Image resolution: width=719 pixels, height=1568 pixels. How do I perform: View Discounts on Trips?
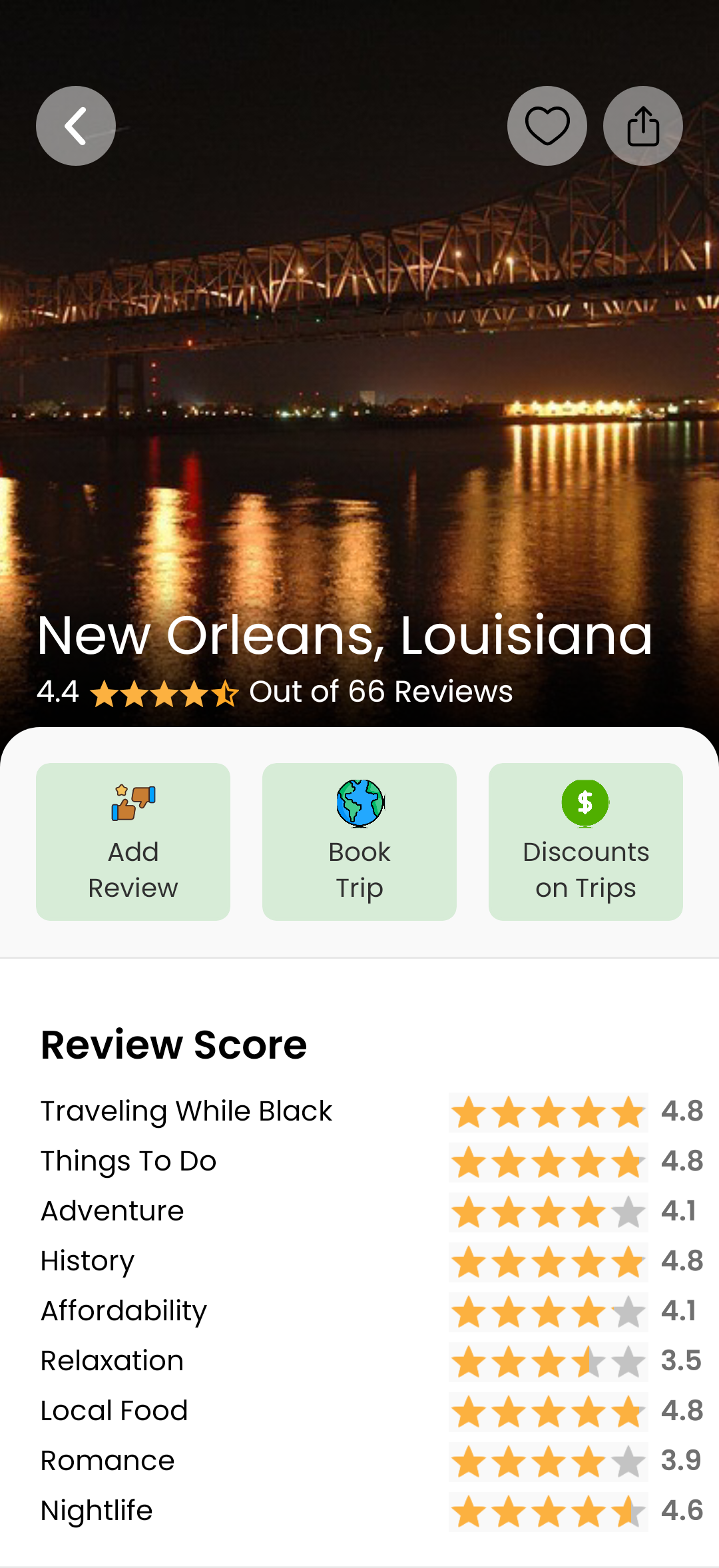click(x=585, y=842)
